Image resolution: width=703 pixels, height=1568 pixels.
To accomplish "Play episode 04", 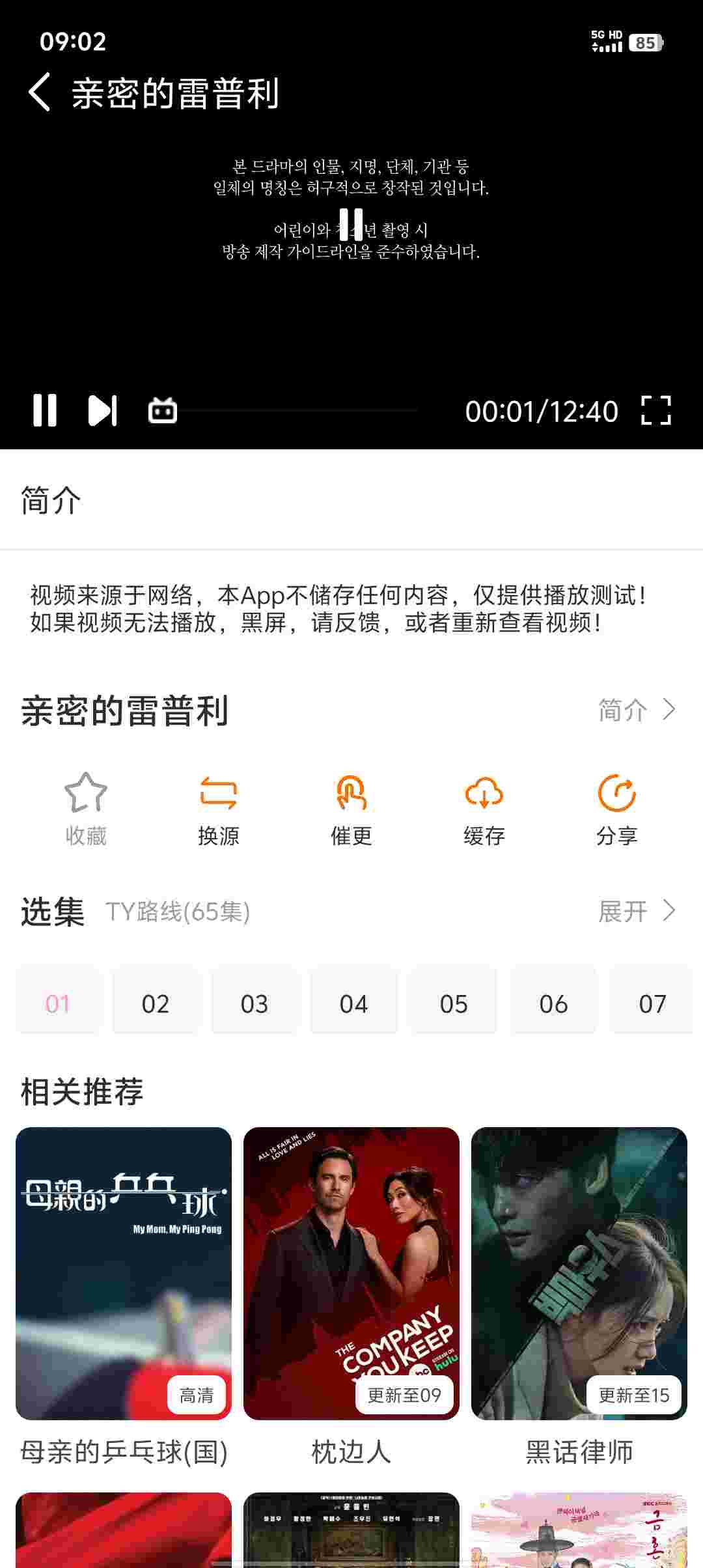I will click(x=353, y=1003).
